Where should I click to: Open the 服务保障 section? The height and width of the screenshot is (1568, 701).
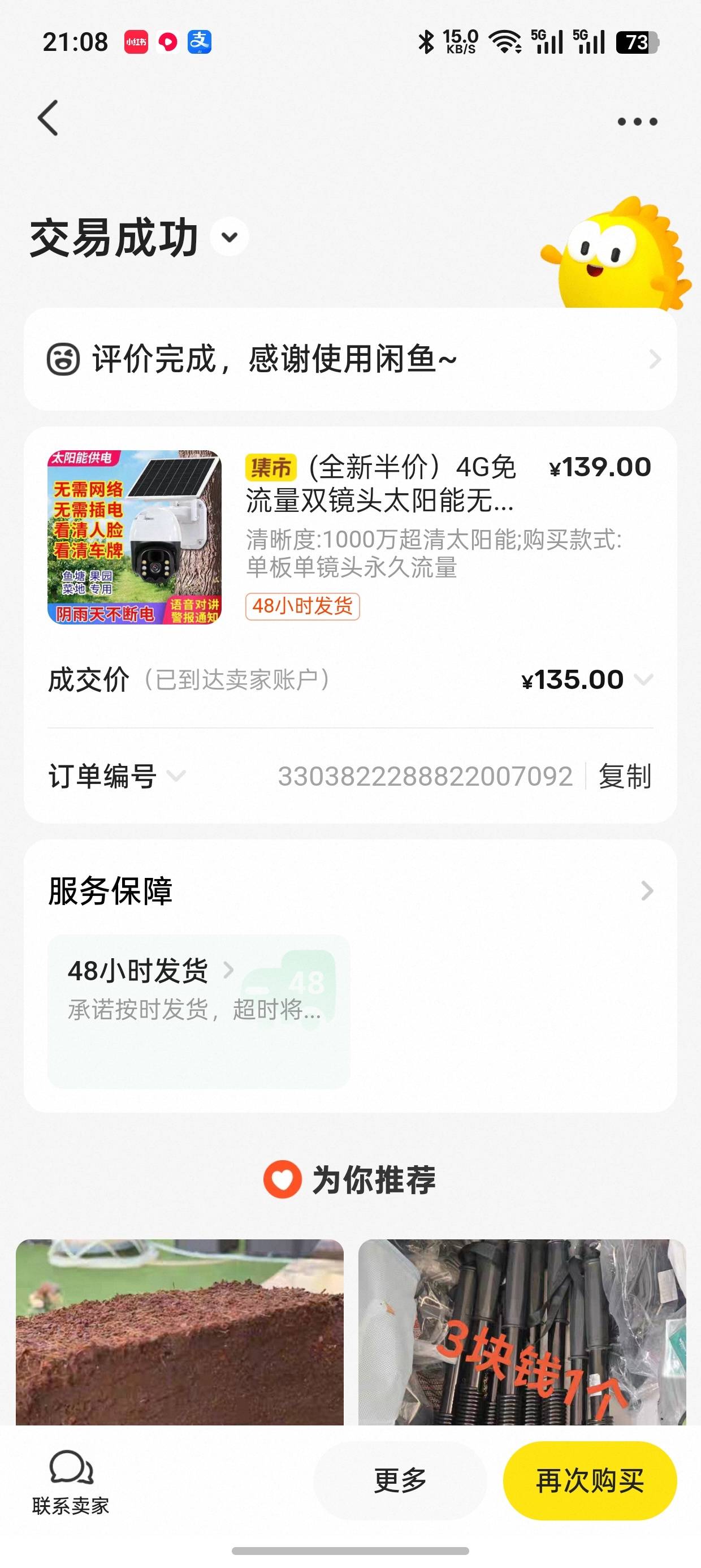tap(350, 891)
